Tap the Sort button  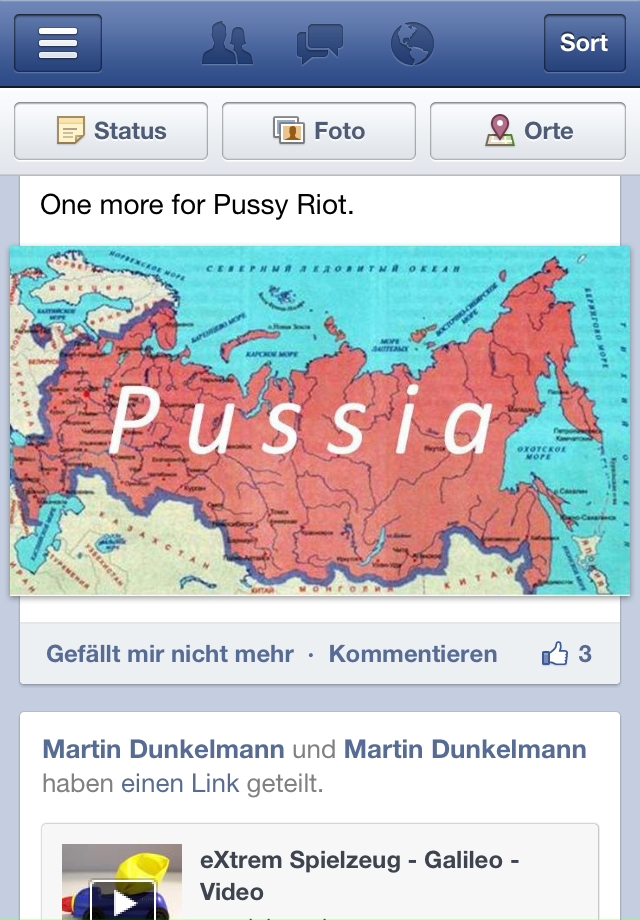(x=584, y=43)
